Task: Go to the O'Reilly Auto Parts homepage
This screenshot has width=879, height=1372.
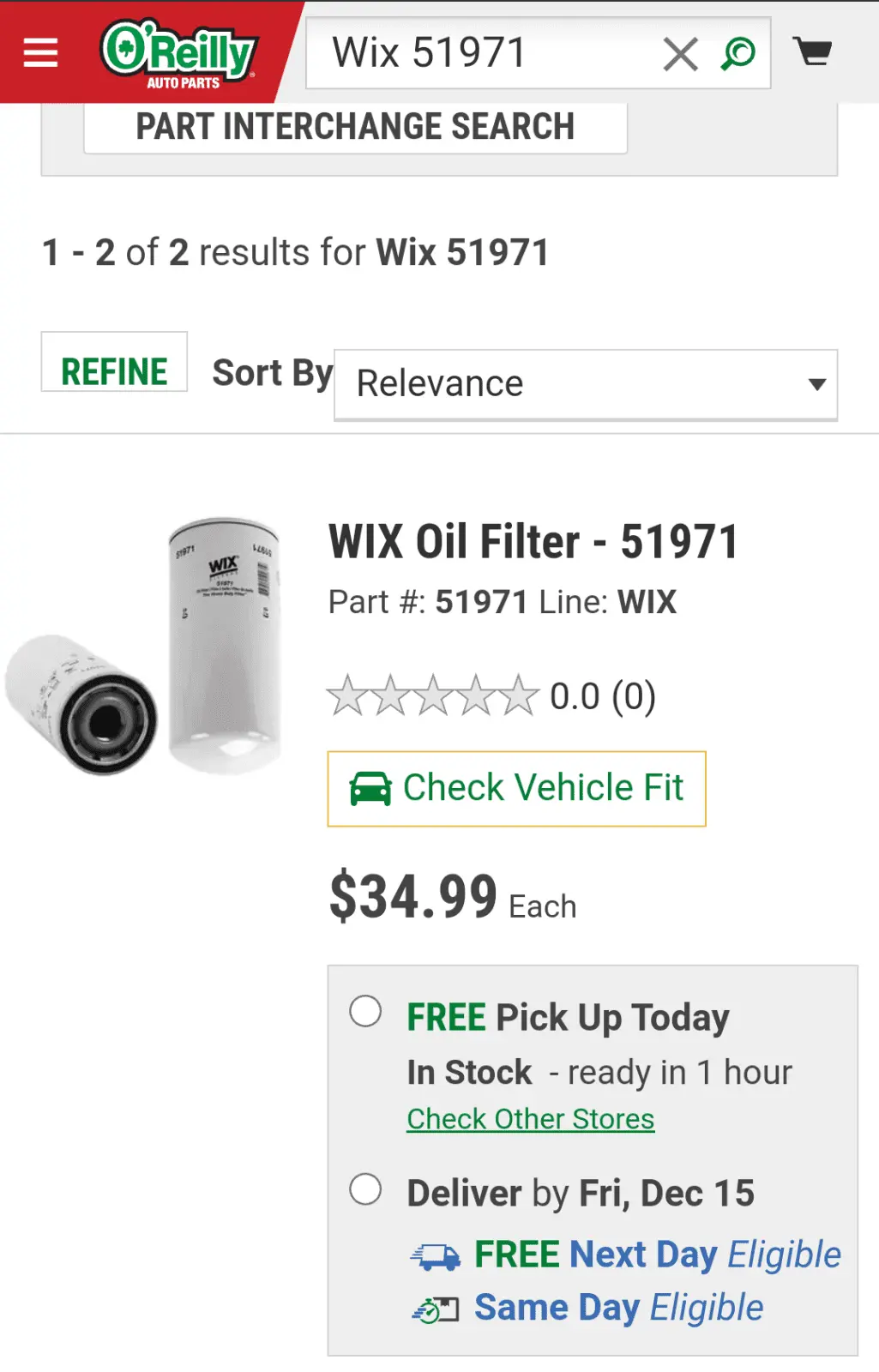Action: pyautogui.click(x=178, y=54)
